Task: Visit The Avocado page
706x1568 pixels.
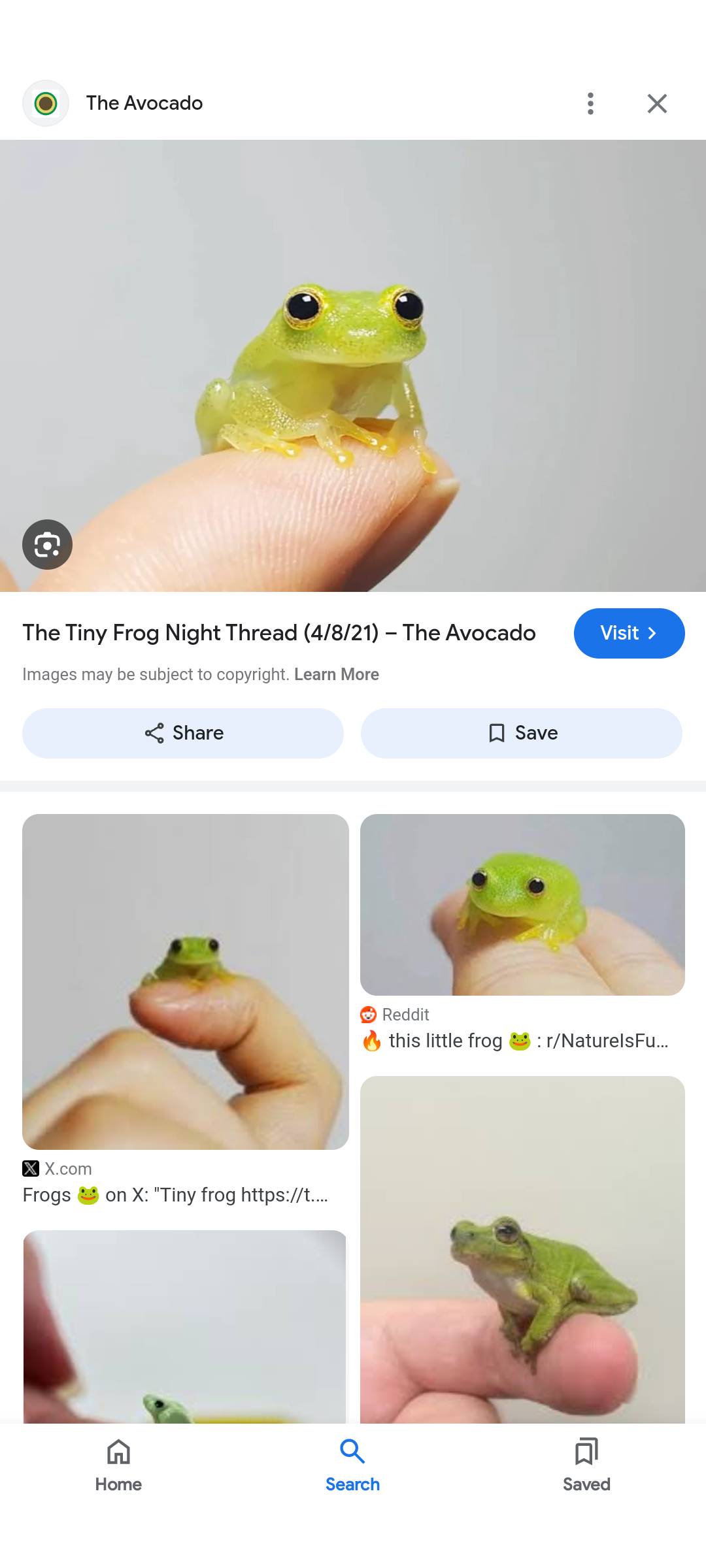Action: click(x=629, y=633)
